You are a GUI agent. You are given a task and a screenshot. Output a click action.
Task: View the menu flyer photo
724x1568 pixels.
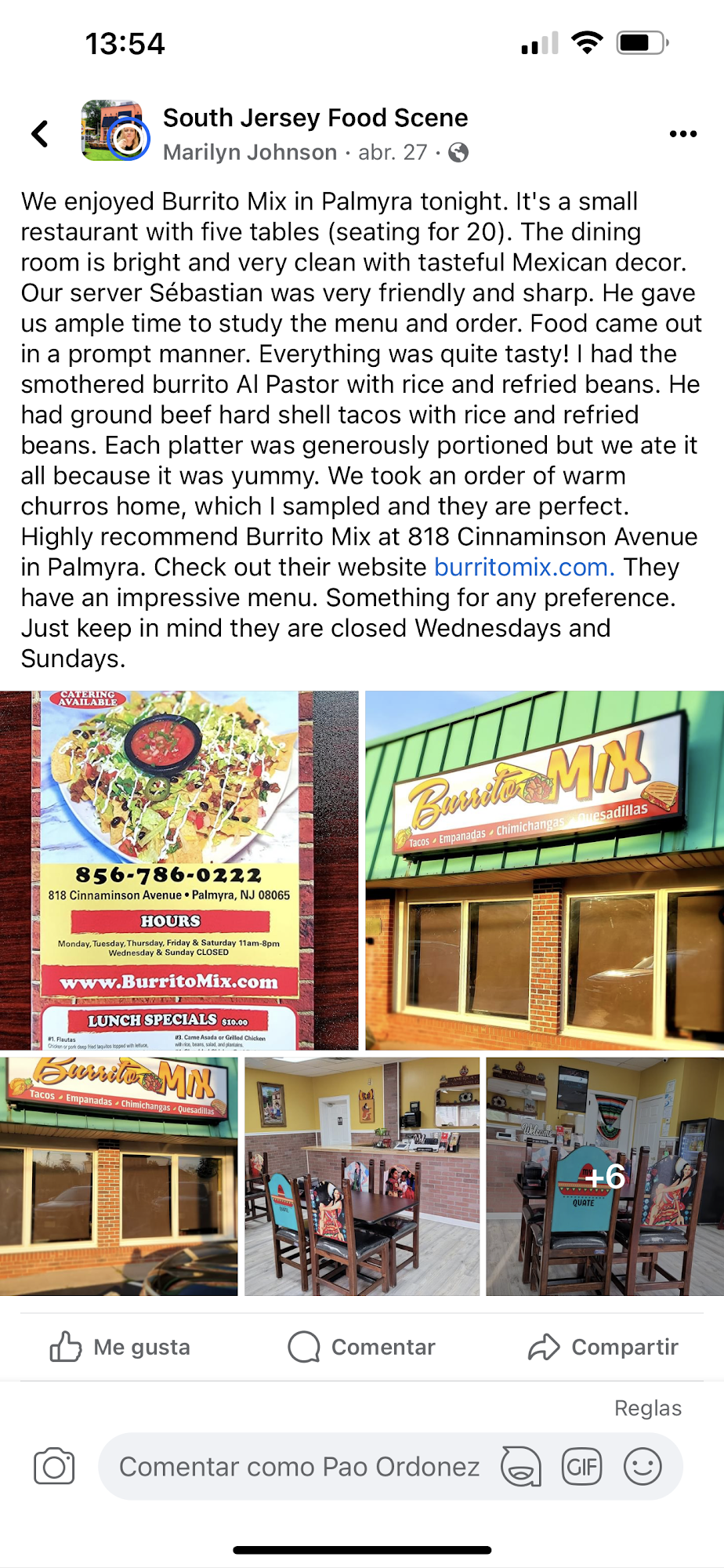[179, 869]
